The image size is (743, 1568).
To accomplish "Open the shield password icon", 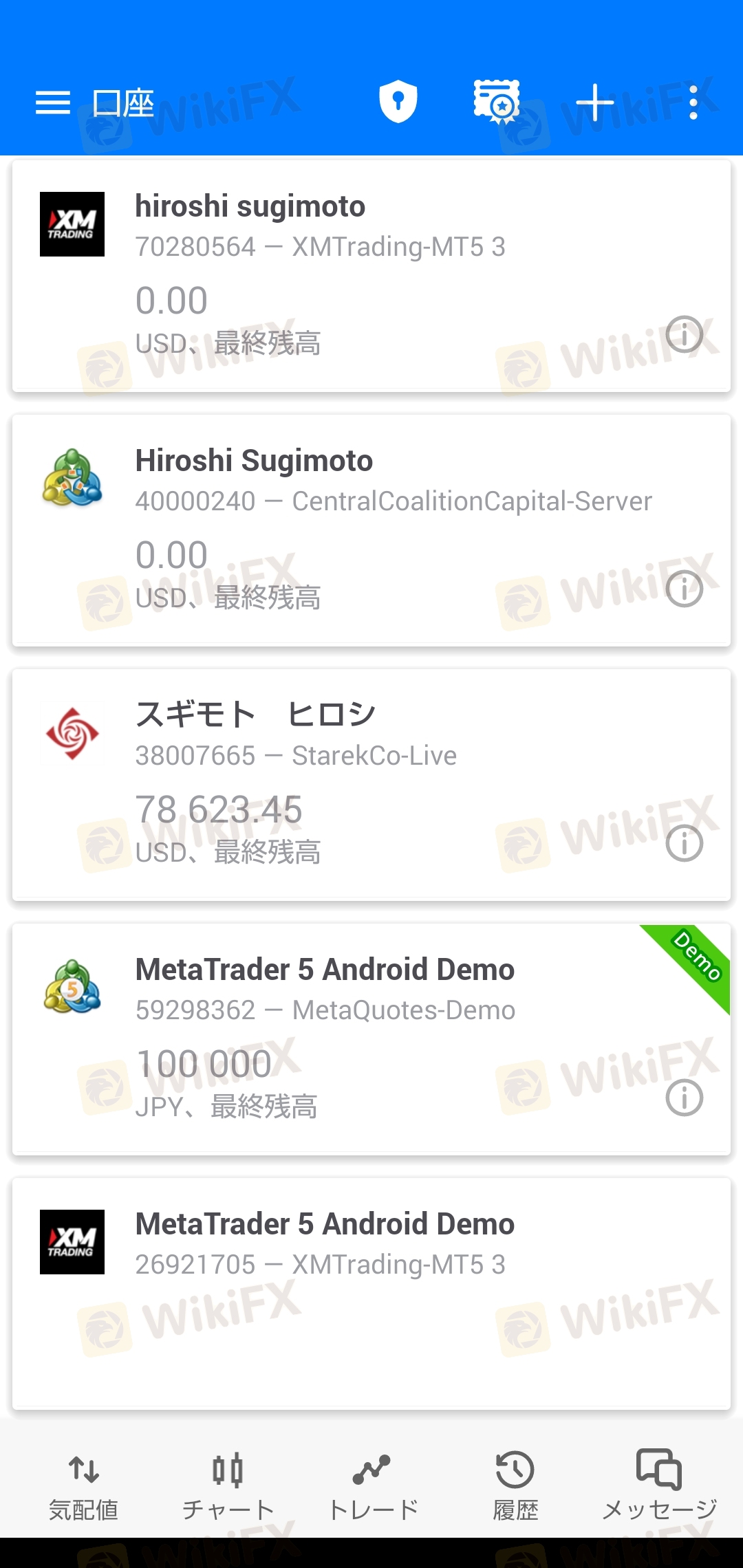I will (398, 102).
